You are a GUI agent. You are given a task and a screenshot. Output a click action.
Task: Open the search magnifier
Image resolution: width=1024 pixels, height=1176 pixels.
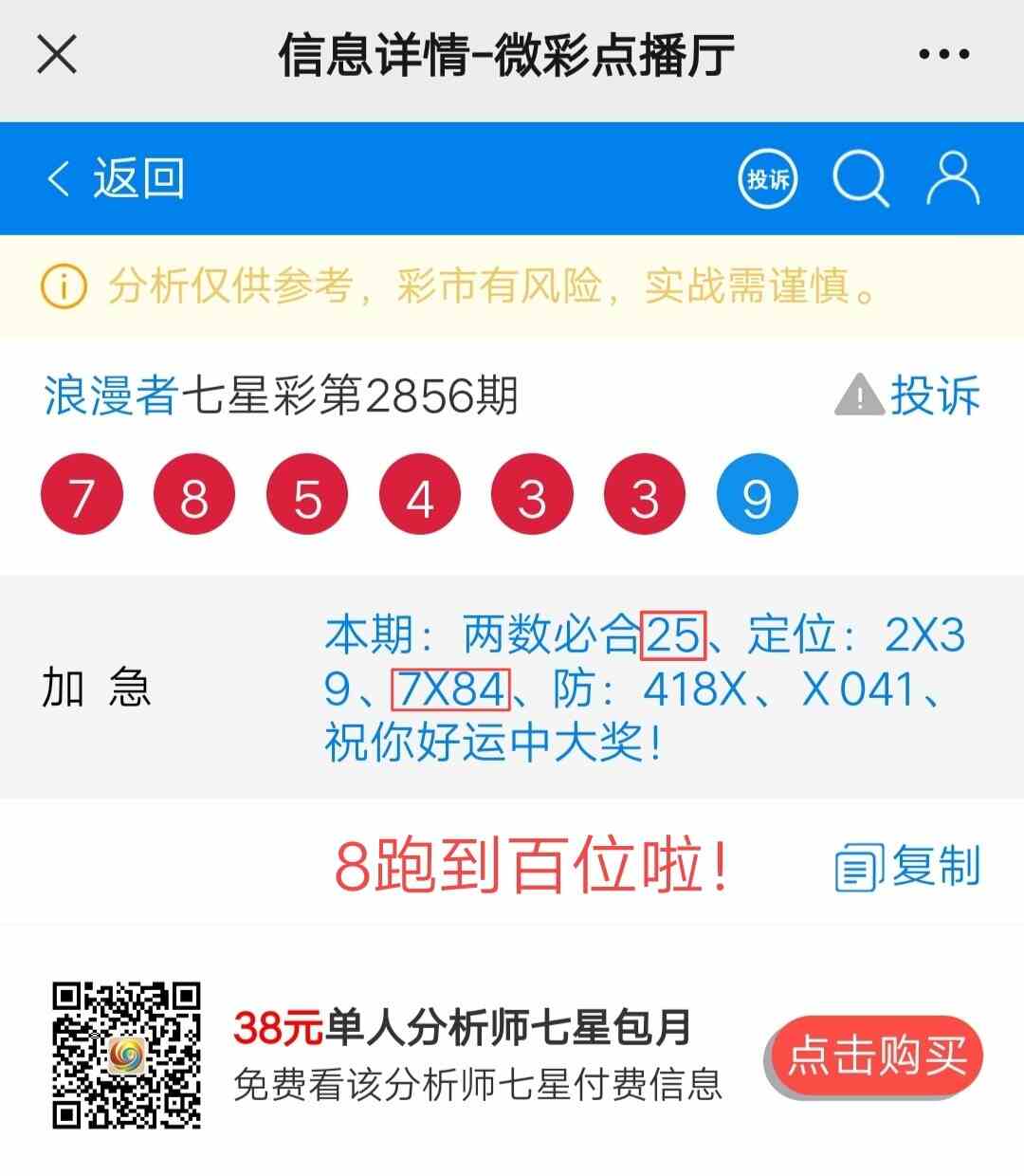[860, 178]
